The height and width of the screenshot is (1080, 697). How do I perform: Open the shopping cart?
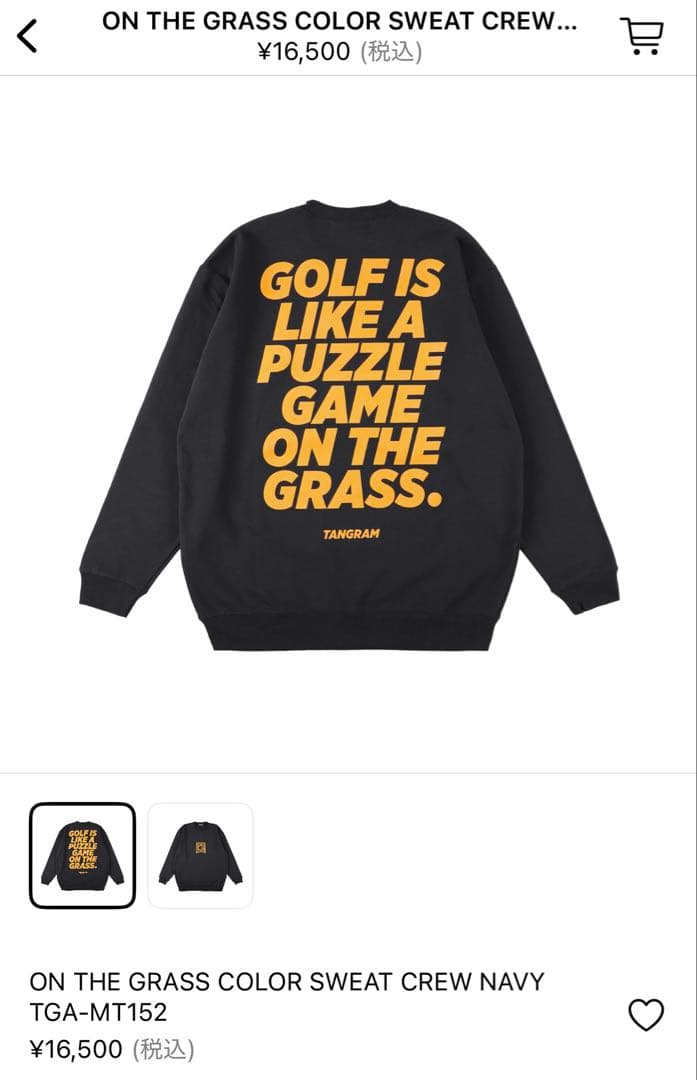point(641,36)
